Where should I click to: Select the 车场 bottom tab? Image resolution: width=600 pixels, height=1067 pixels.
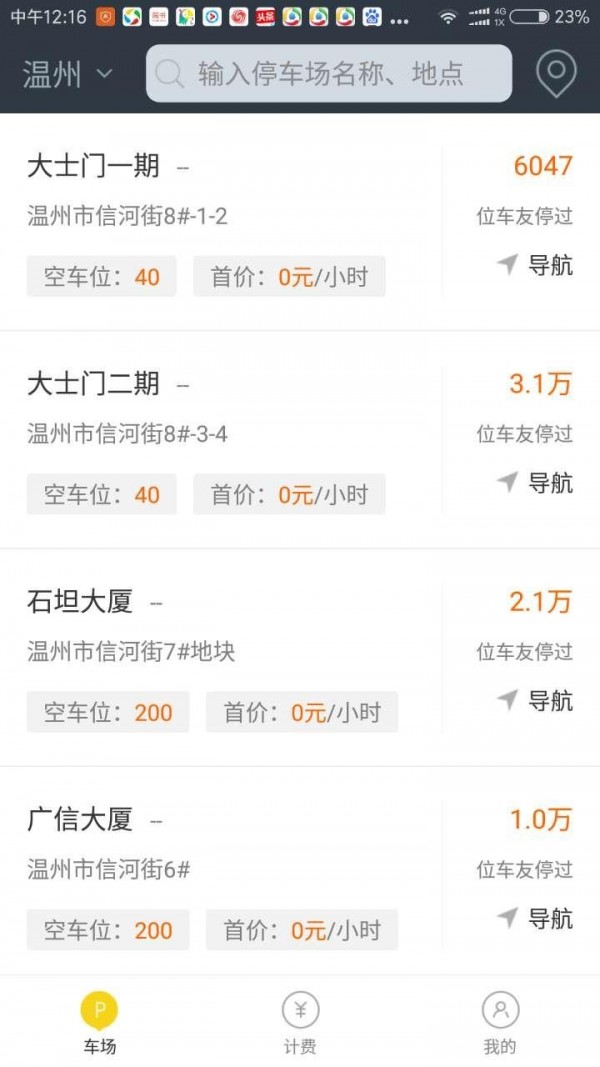(x=100, y=1023)
